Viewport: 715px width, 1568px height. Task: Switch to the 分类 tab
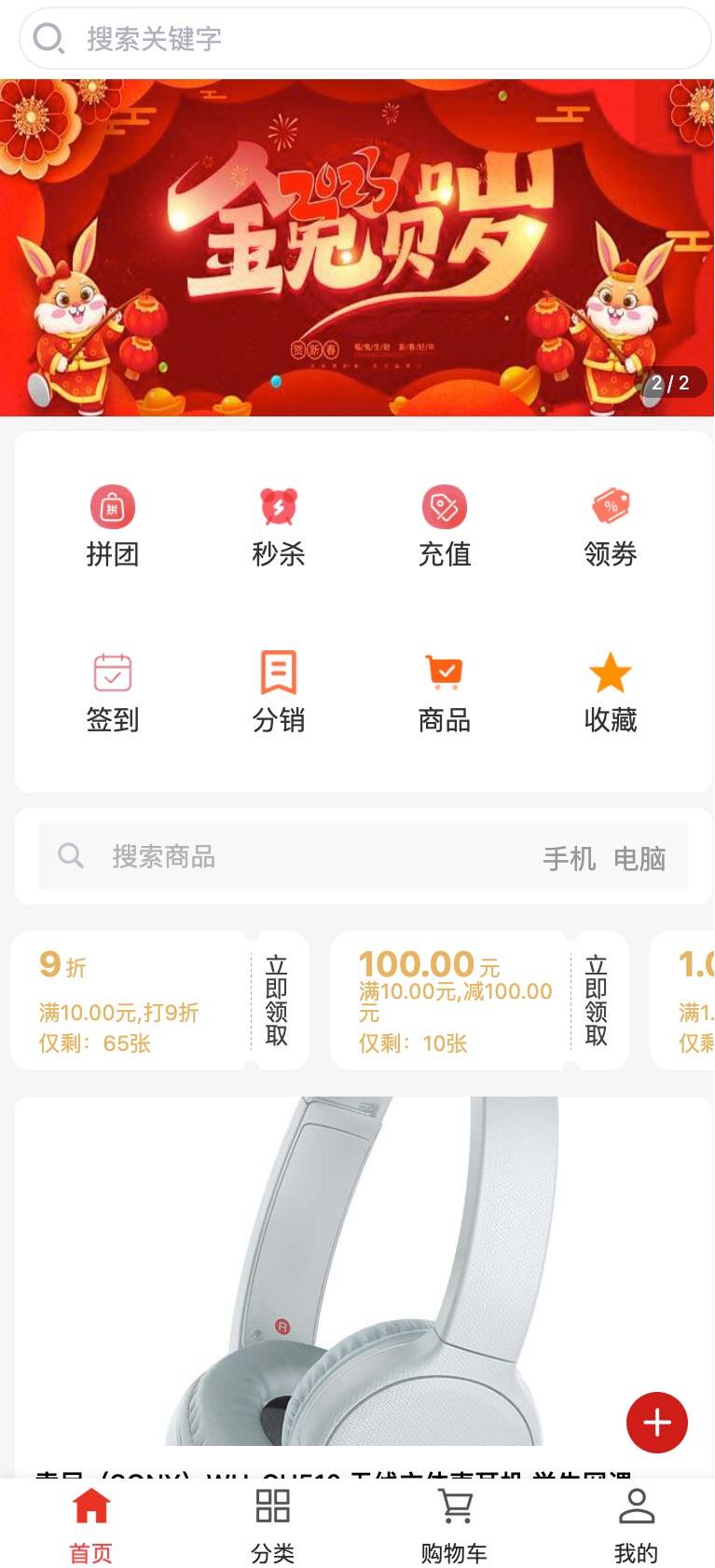(x=273, y=1524)
